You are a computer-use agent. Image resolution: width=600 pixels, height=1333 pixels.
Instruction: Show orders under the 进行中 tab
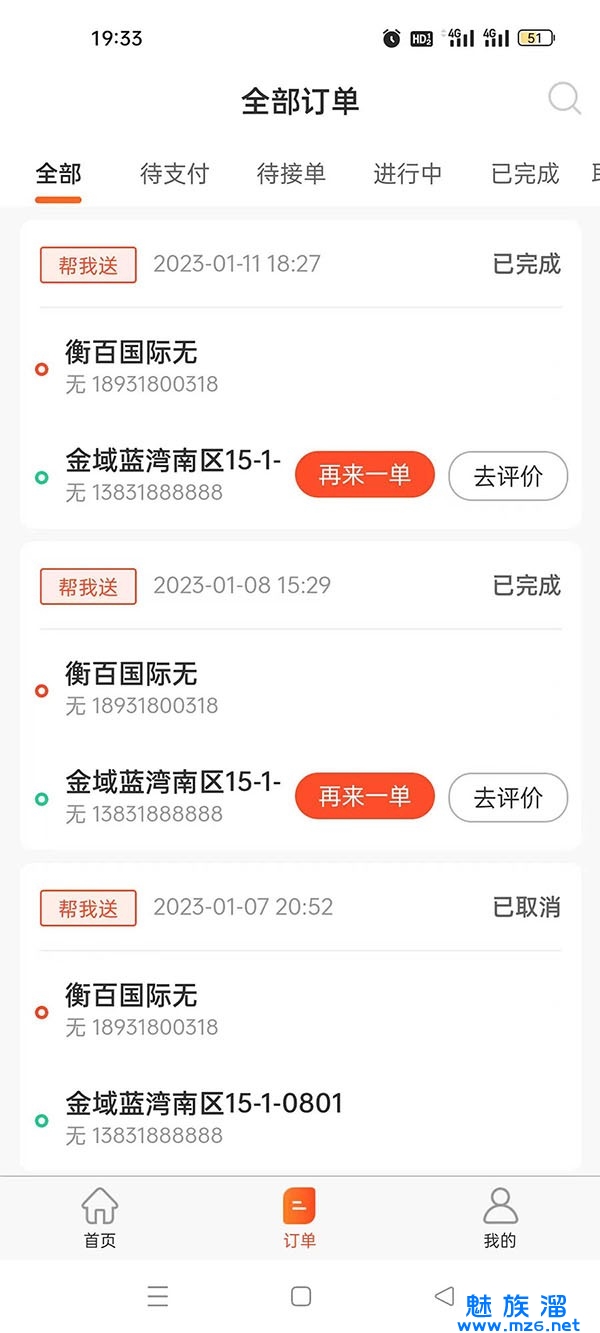tap(408, 173)
